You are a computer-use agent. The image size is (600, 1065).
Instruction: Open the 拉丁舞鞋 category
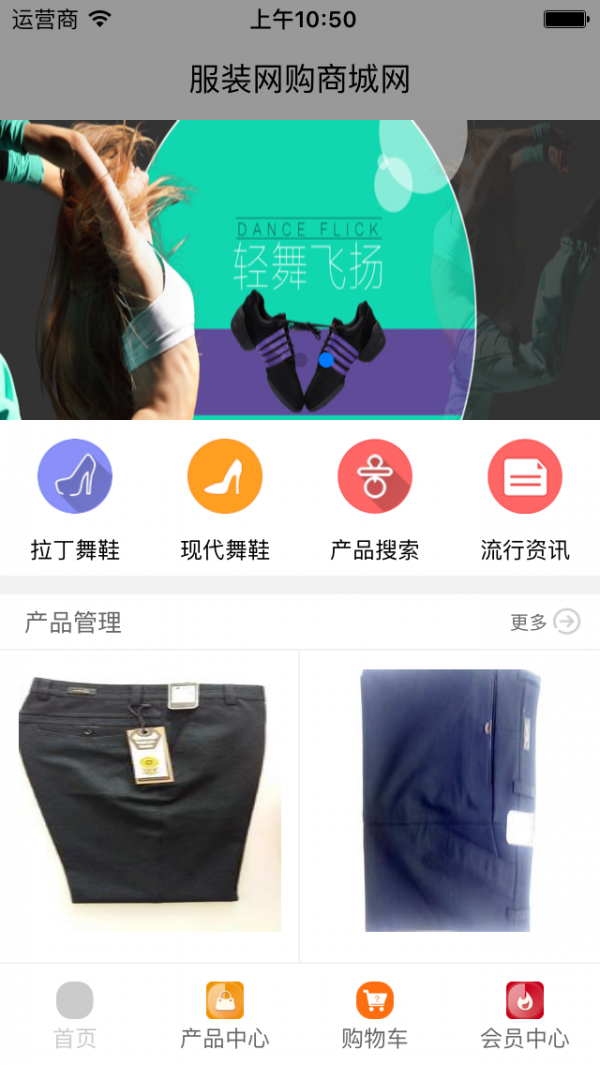75,499
